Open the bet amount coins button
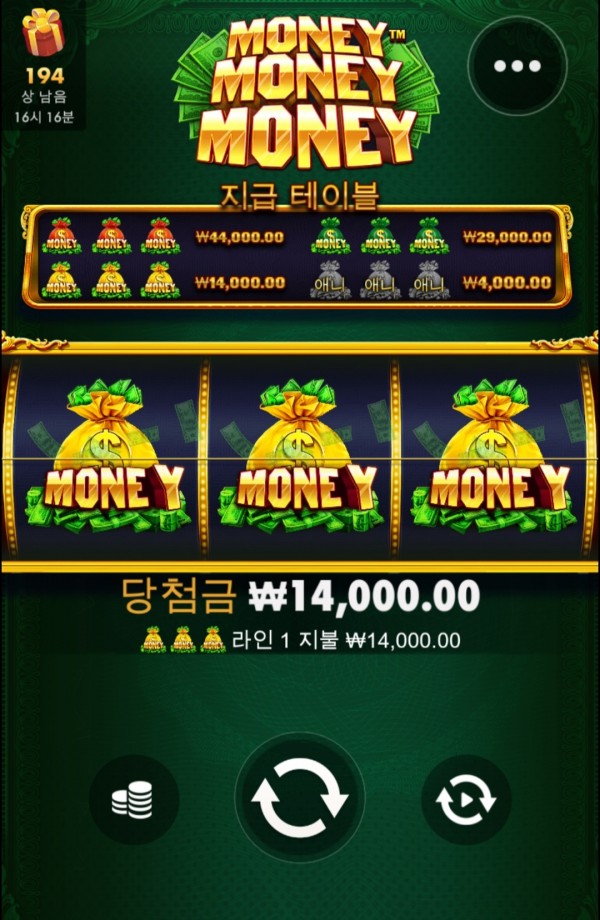 134,799
